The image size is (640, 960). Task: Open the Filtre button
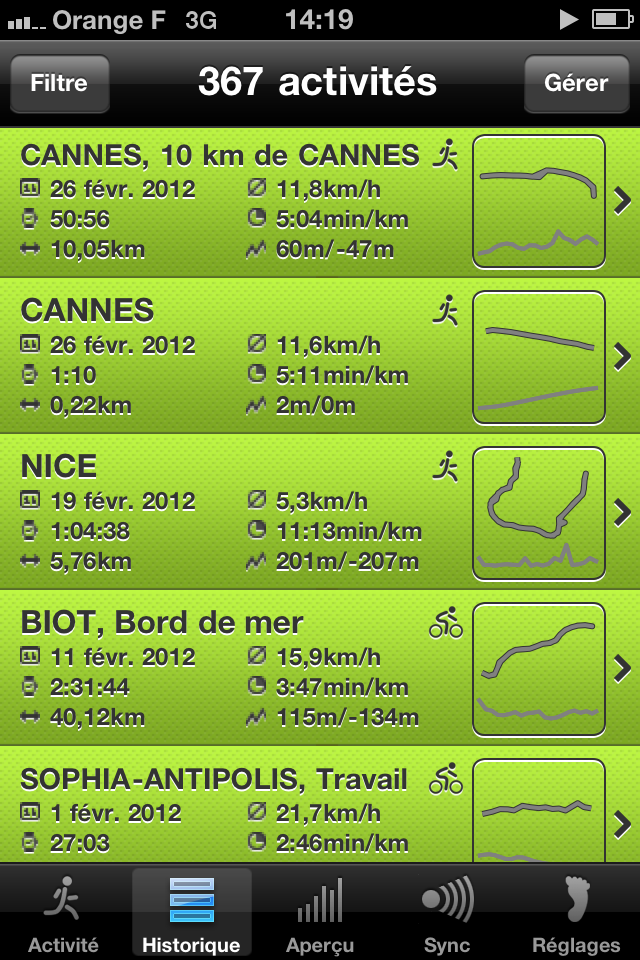tap(59, 83)
